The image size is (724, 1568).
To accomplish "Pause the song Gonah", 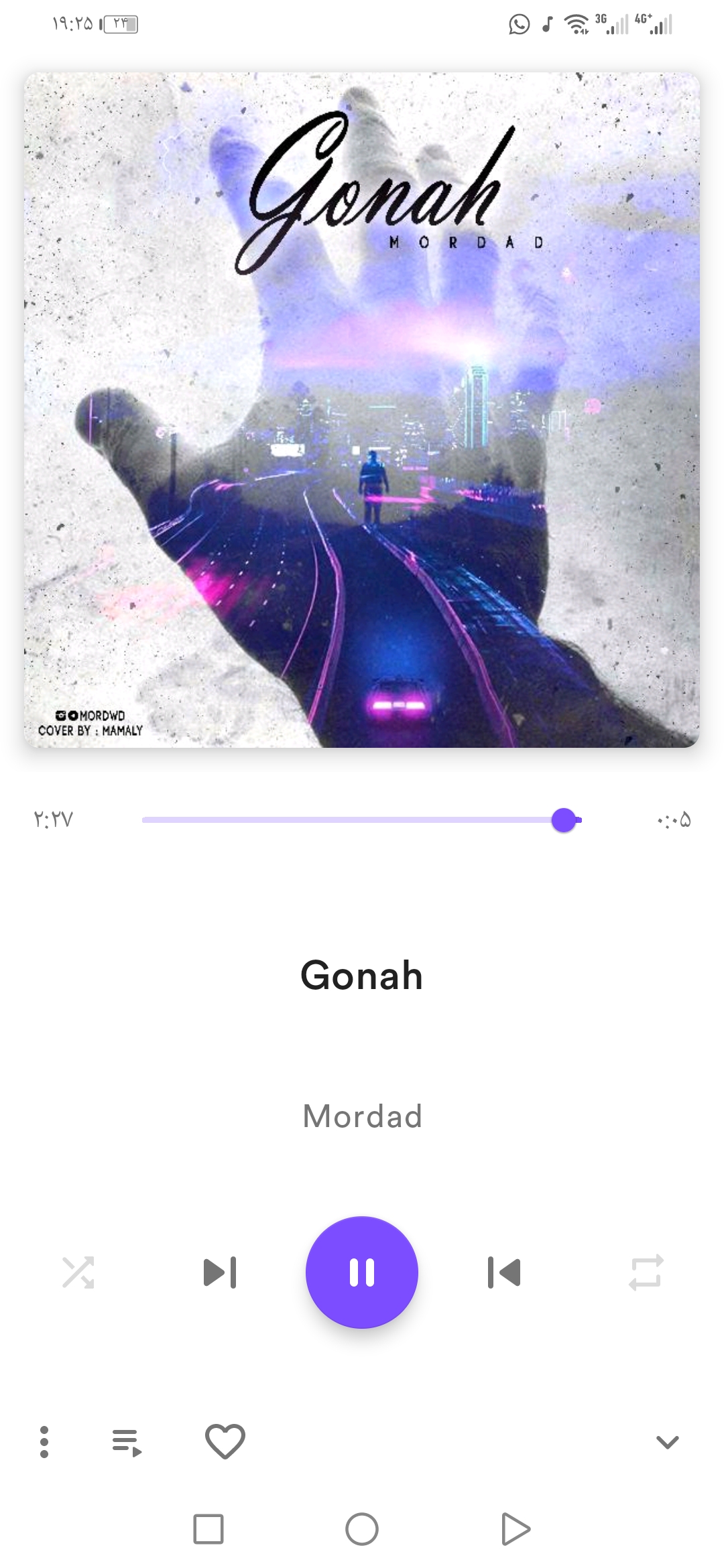I will pos(362,1272).
